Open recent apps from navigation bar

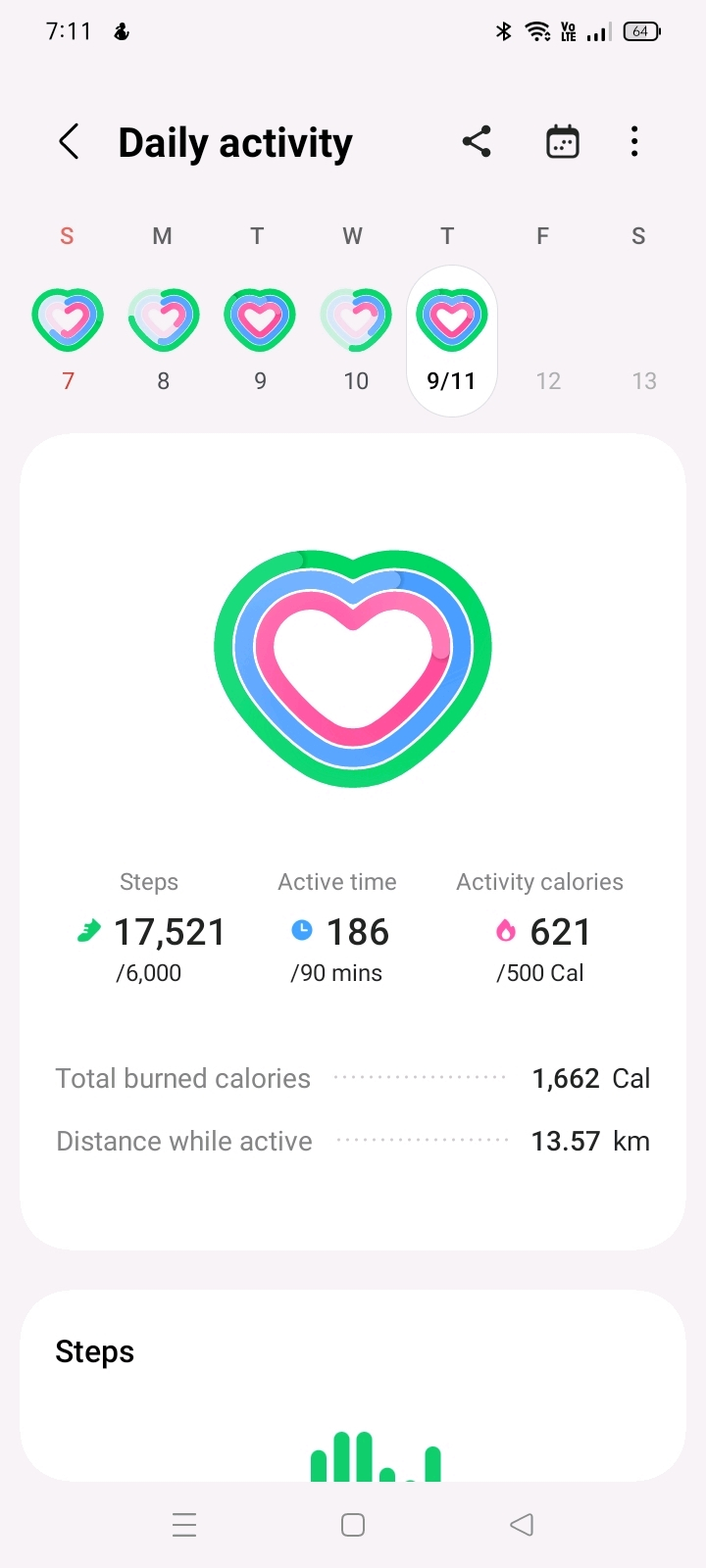pyautogui.click(x=184, y=1525)
